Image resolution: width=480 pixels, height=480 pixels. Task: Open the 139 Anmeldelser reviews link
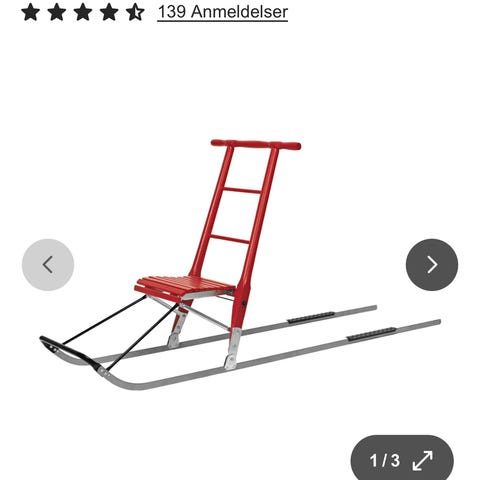[x=222, y=12]
